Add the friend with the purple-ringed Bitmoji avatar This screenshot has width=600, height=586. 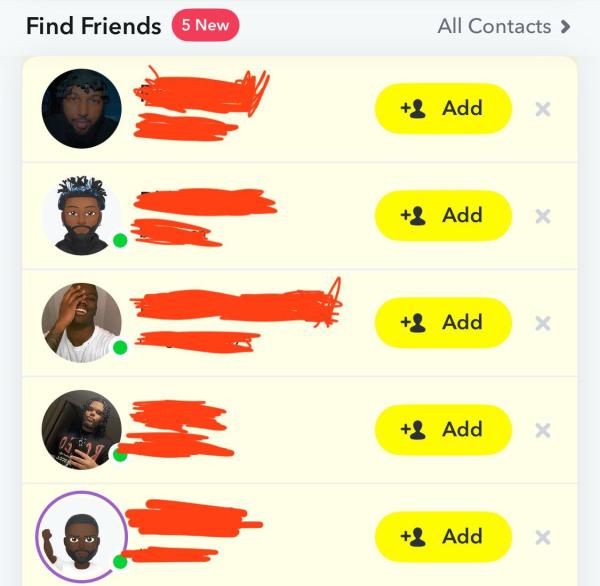pyautogui.click(x=443, y=536)
